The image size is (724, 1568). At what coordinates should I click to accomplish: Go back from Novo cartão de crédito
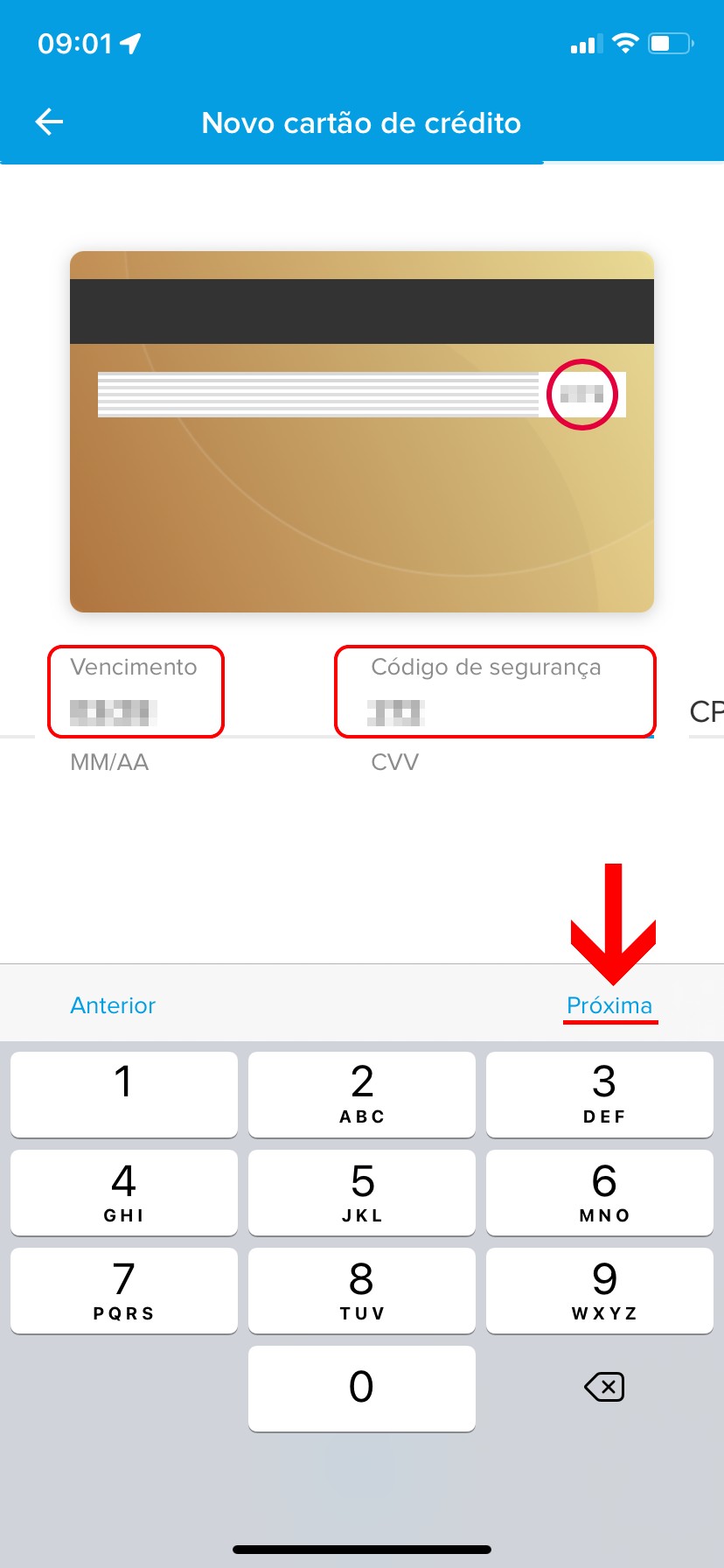[x=49, y=122]
